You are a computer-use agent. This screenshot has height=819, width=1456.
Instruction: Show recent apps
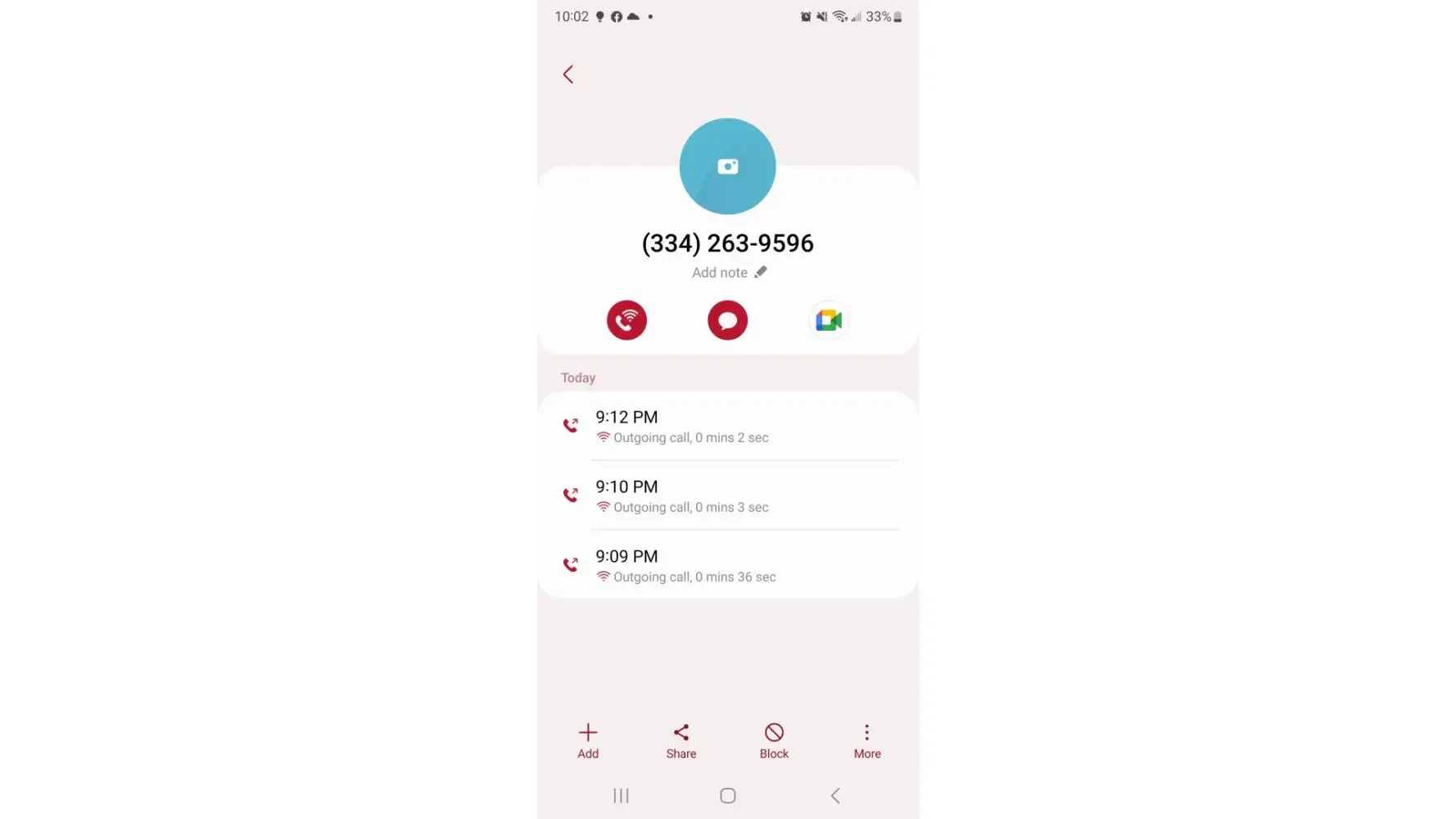click(621, 795)
